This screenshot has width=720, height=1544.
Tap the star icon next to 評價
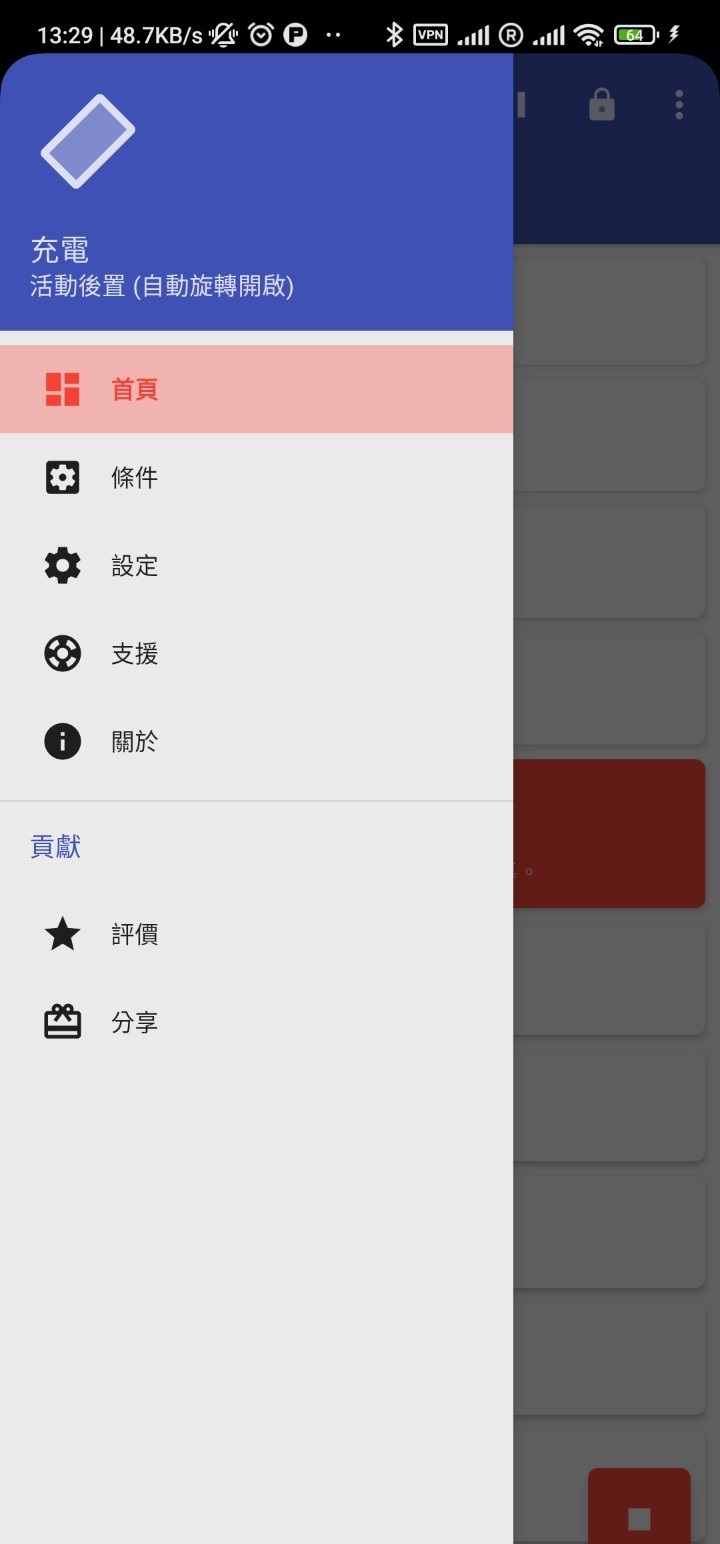[x=62, y=934]
